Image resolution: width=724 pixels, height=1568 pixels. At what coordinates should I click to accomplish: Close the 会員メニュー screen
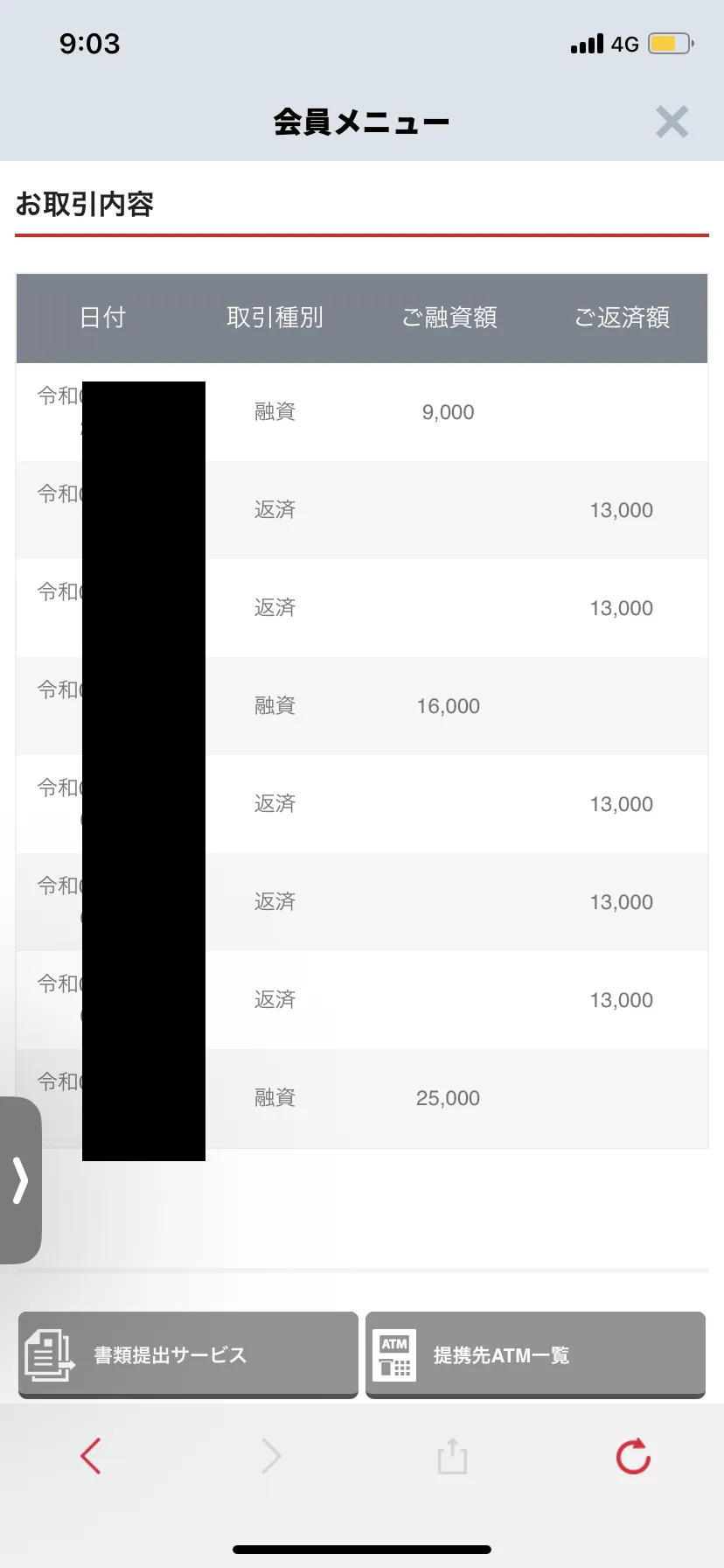[672, 122]
